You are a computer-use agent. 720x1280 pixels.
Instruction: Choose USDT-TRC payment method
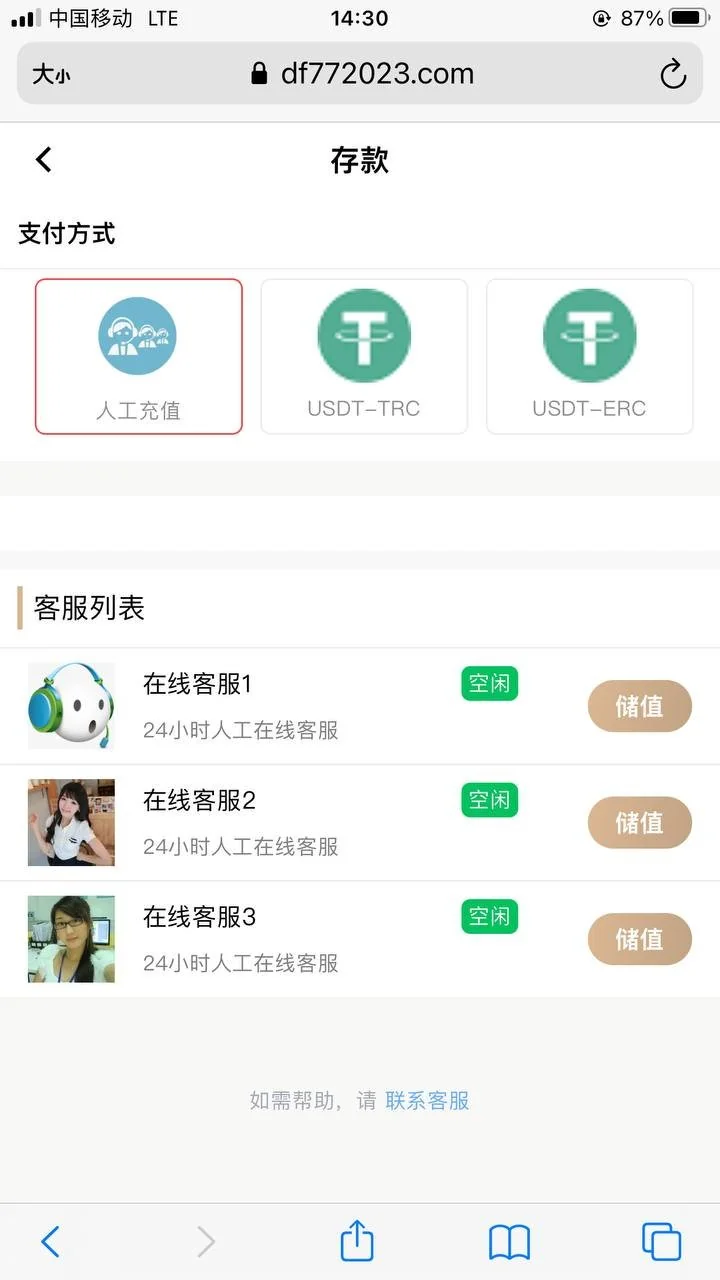pos(364,356)
